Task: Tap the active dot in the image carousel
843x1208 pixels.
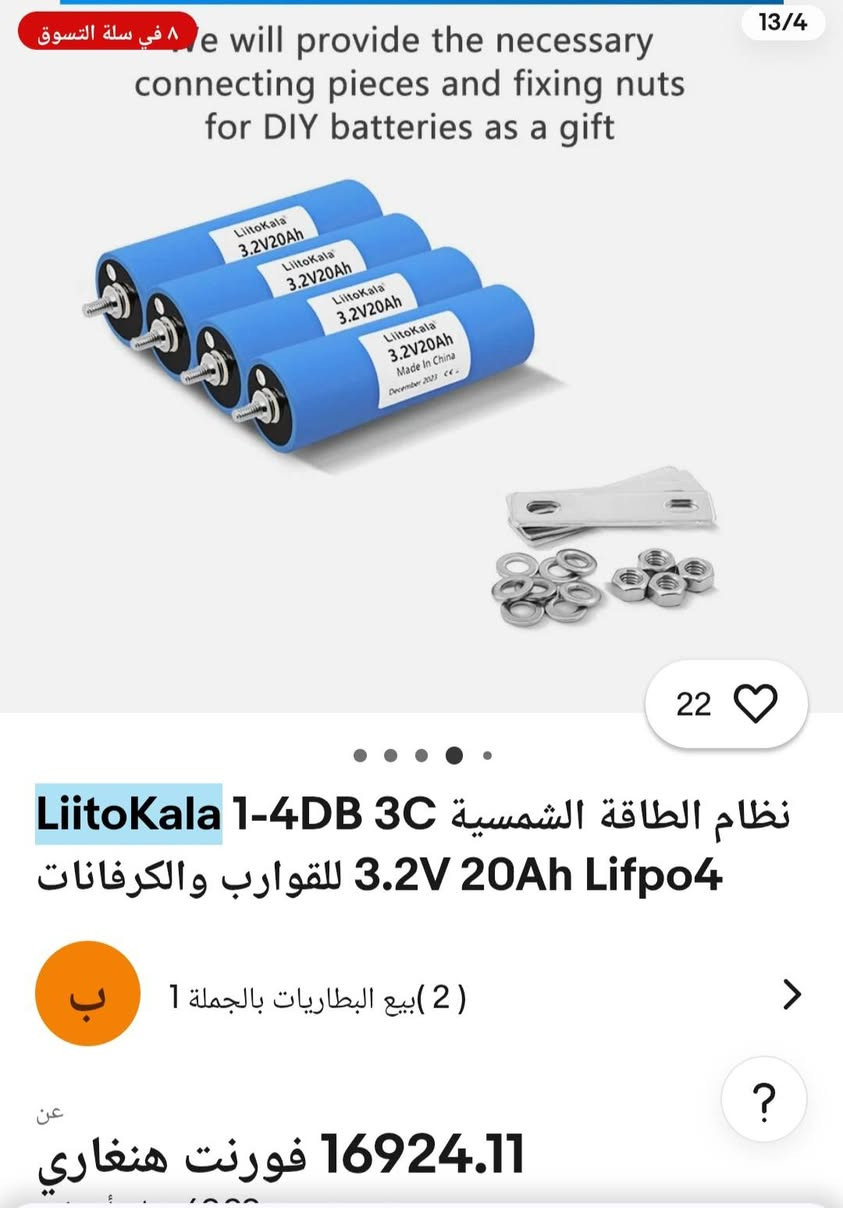Action: point(452,757)
